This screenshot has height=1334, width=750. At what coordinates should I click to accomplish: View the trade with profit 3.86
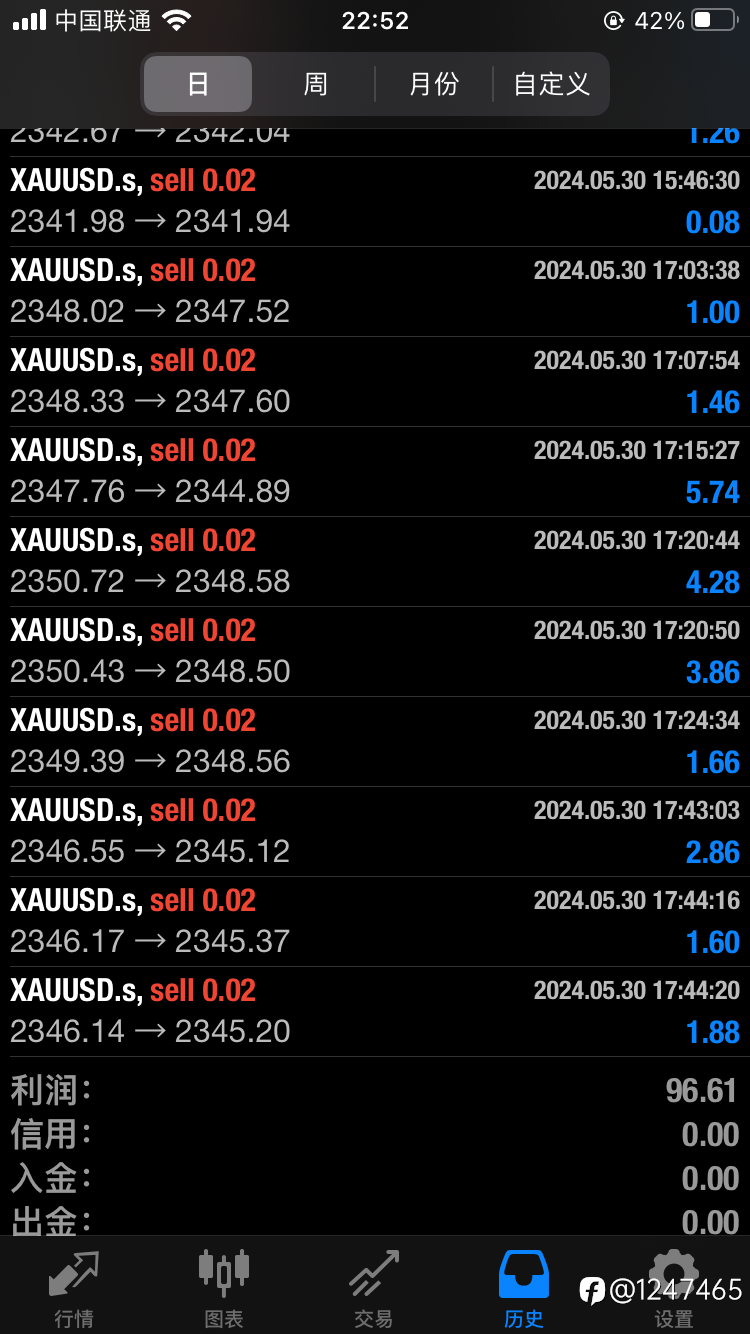(x=375, y=652)
